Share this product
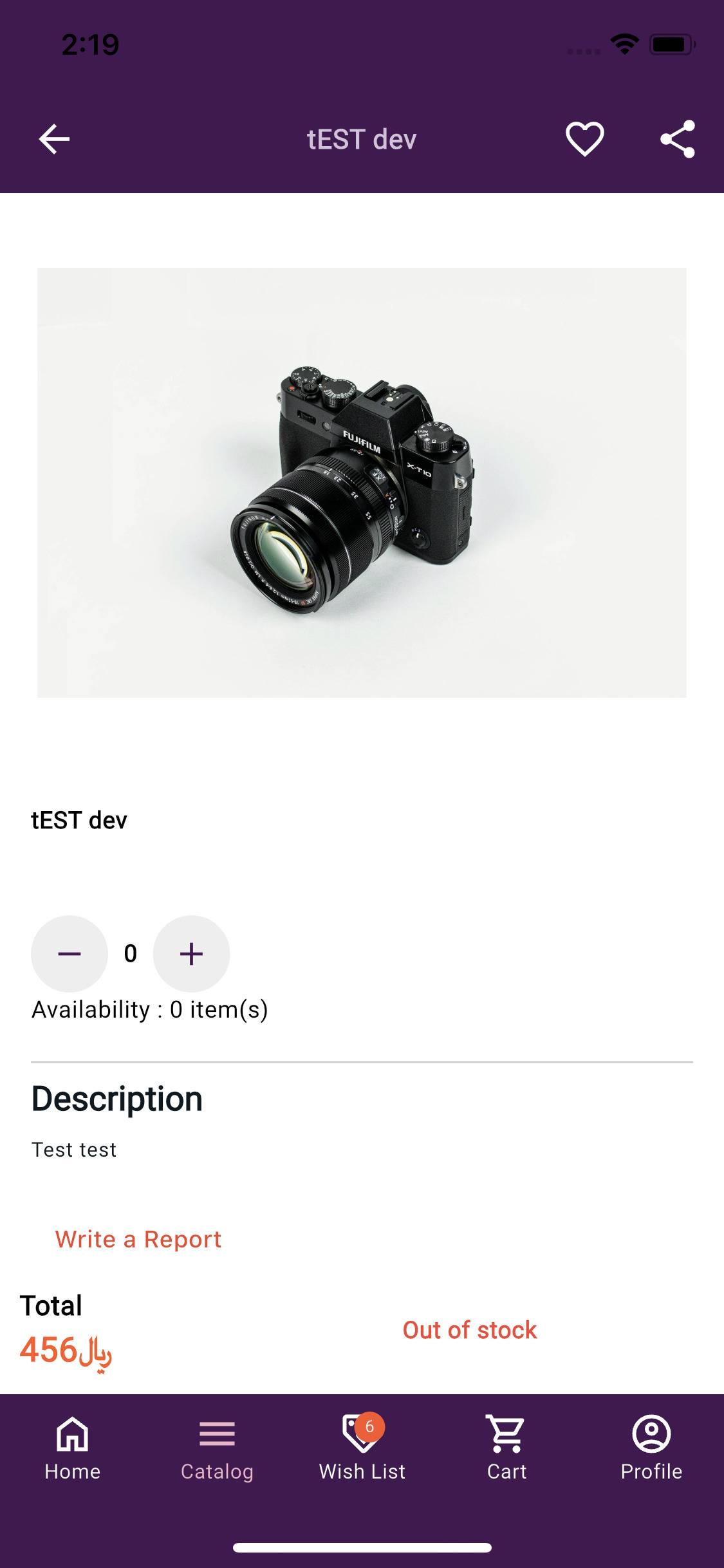Viewport: 724px width, 1568px height. point(678,139)
